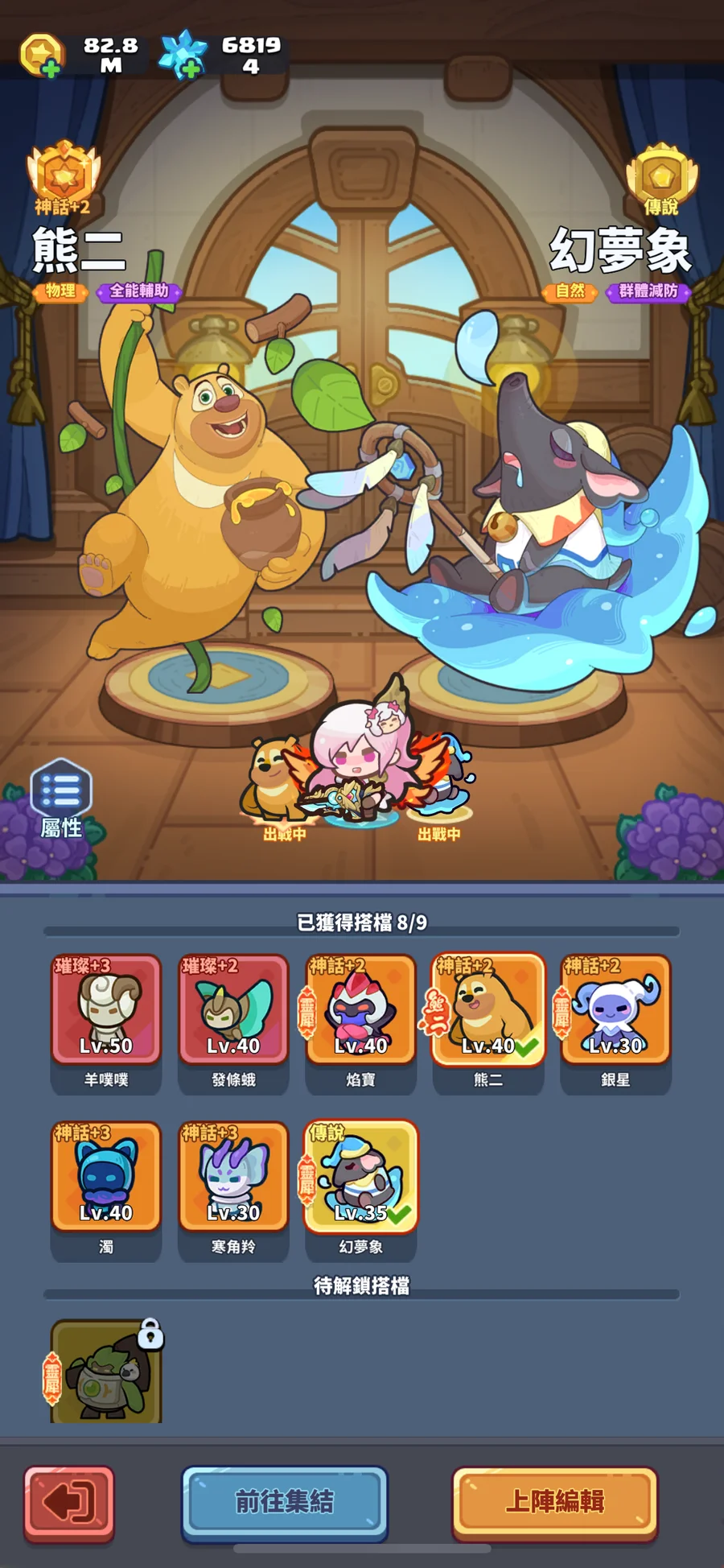The width and height of the screenshot is (724, 1568).
Task: Open 上陣編輯 lineup editor
Action: tap(555, 1502)
